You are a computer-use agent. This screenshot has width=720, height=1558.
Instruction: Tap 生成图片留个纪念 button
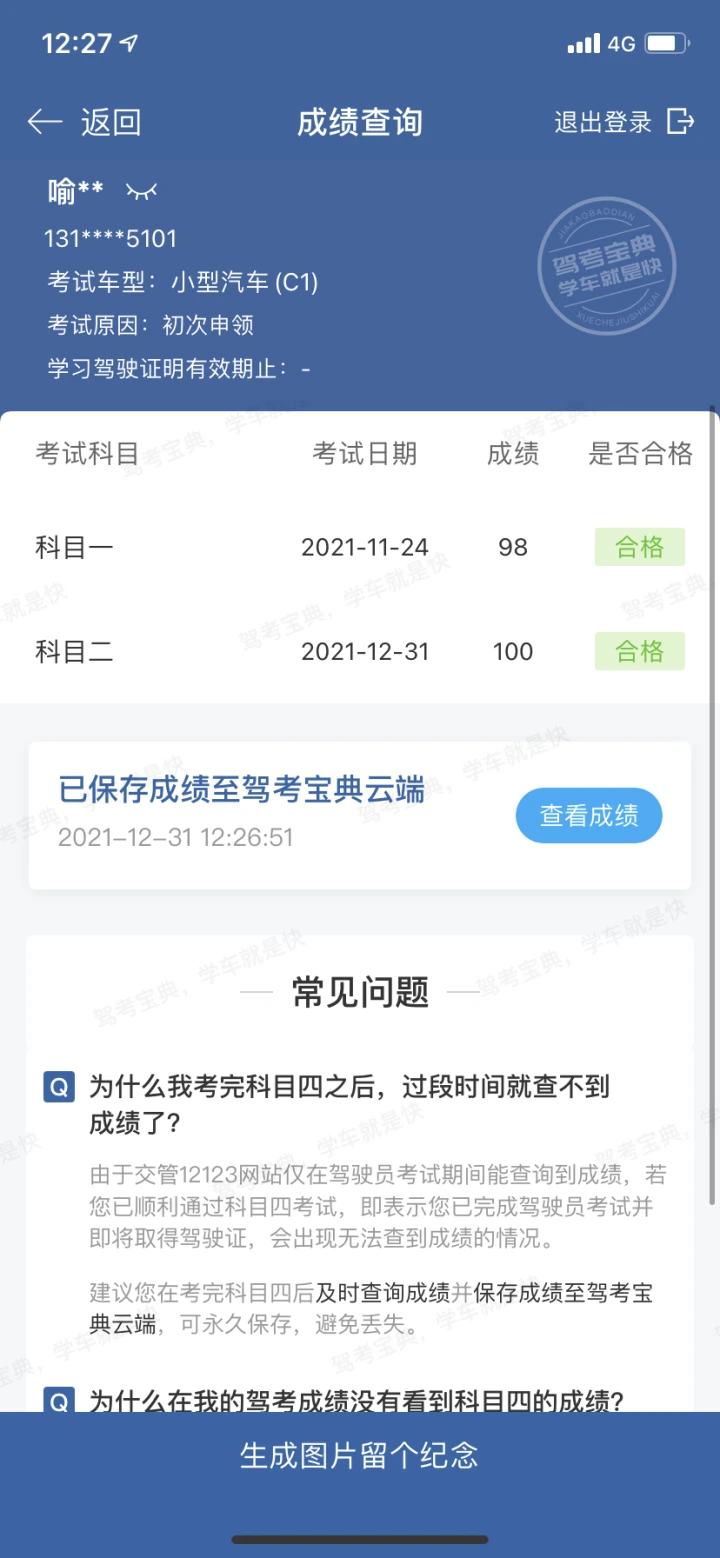(x=360, y=1454)
